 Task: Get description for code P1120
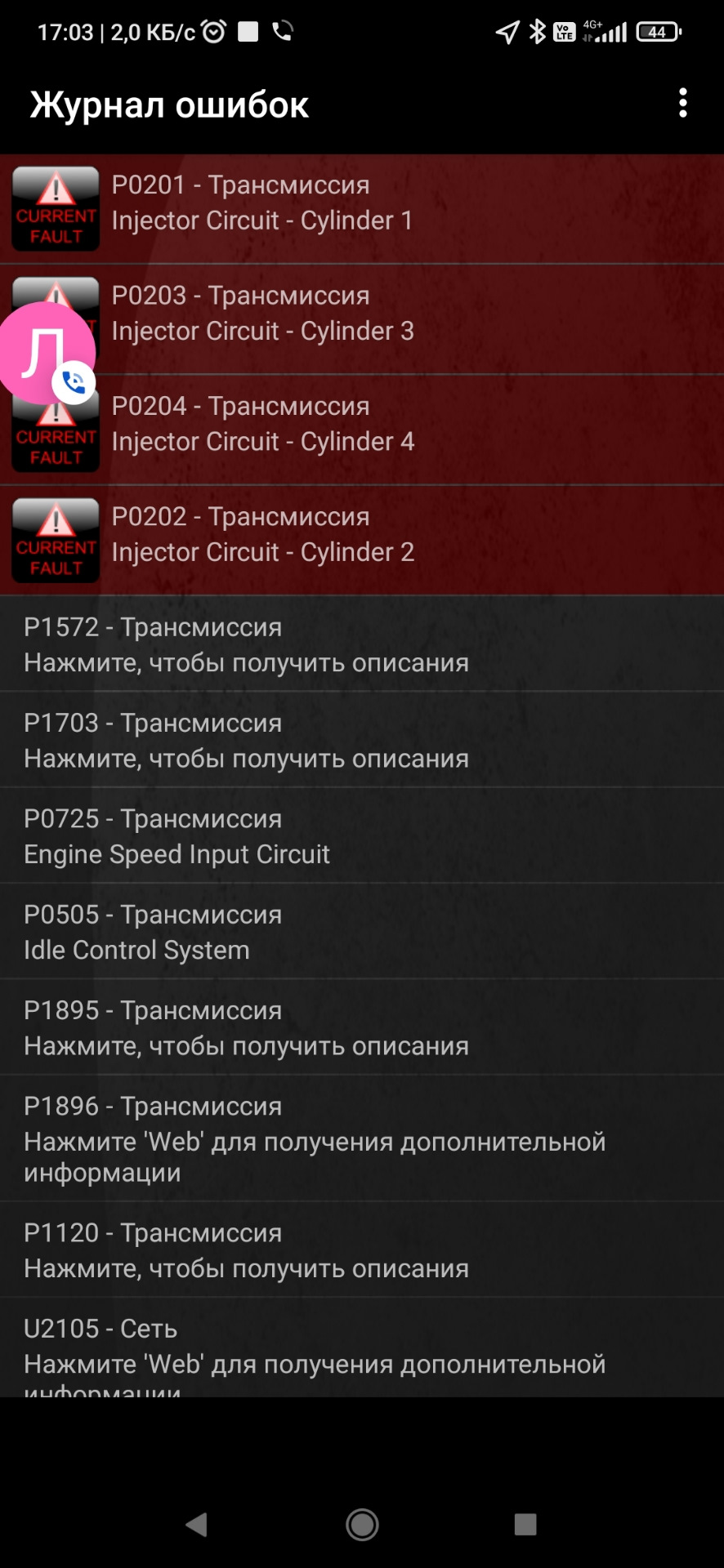[x=361, y=1249]
